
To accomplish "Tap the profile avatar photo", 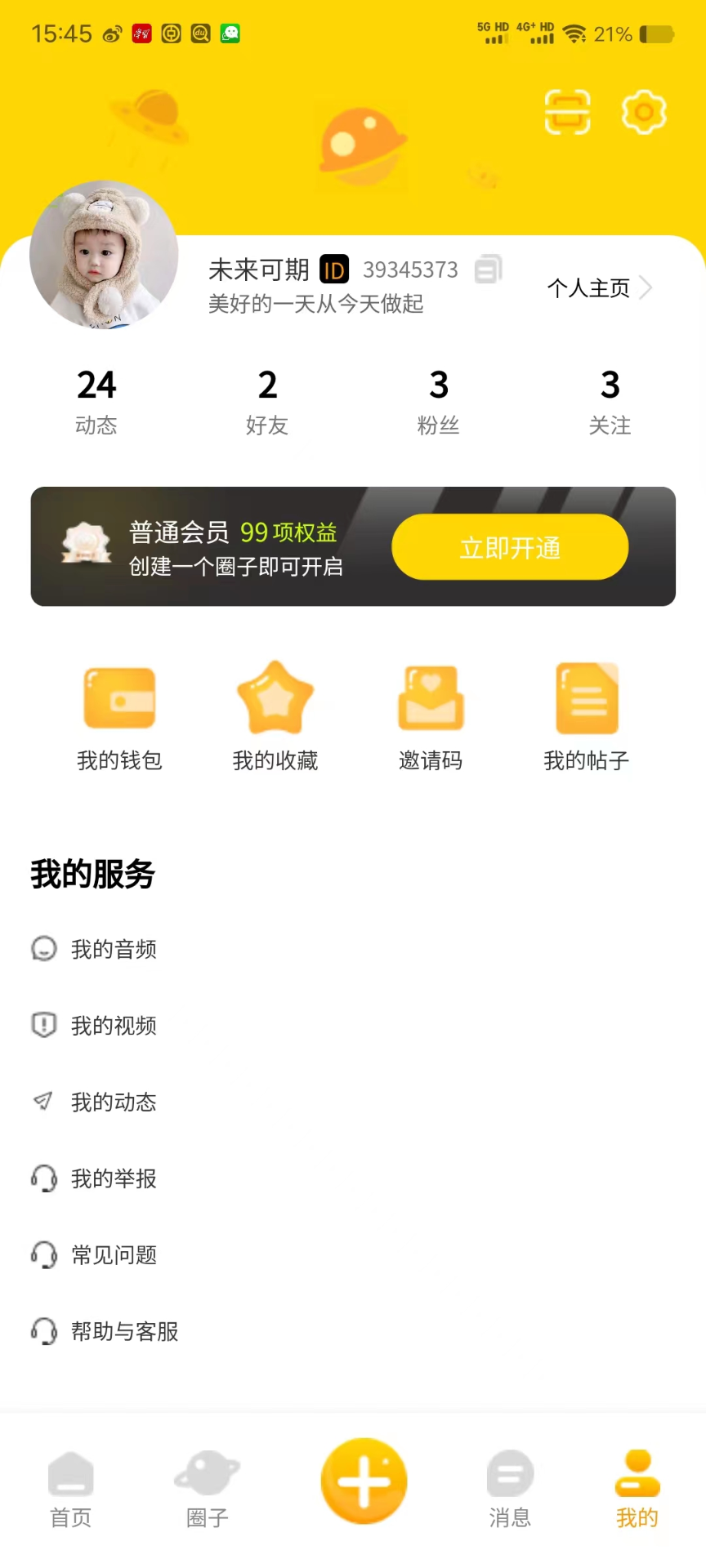I will (104, 256).
